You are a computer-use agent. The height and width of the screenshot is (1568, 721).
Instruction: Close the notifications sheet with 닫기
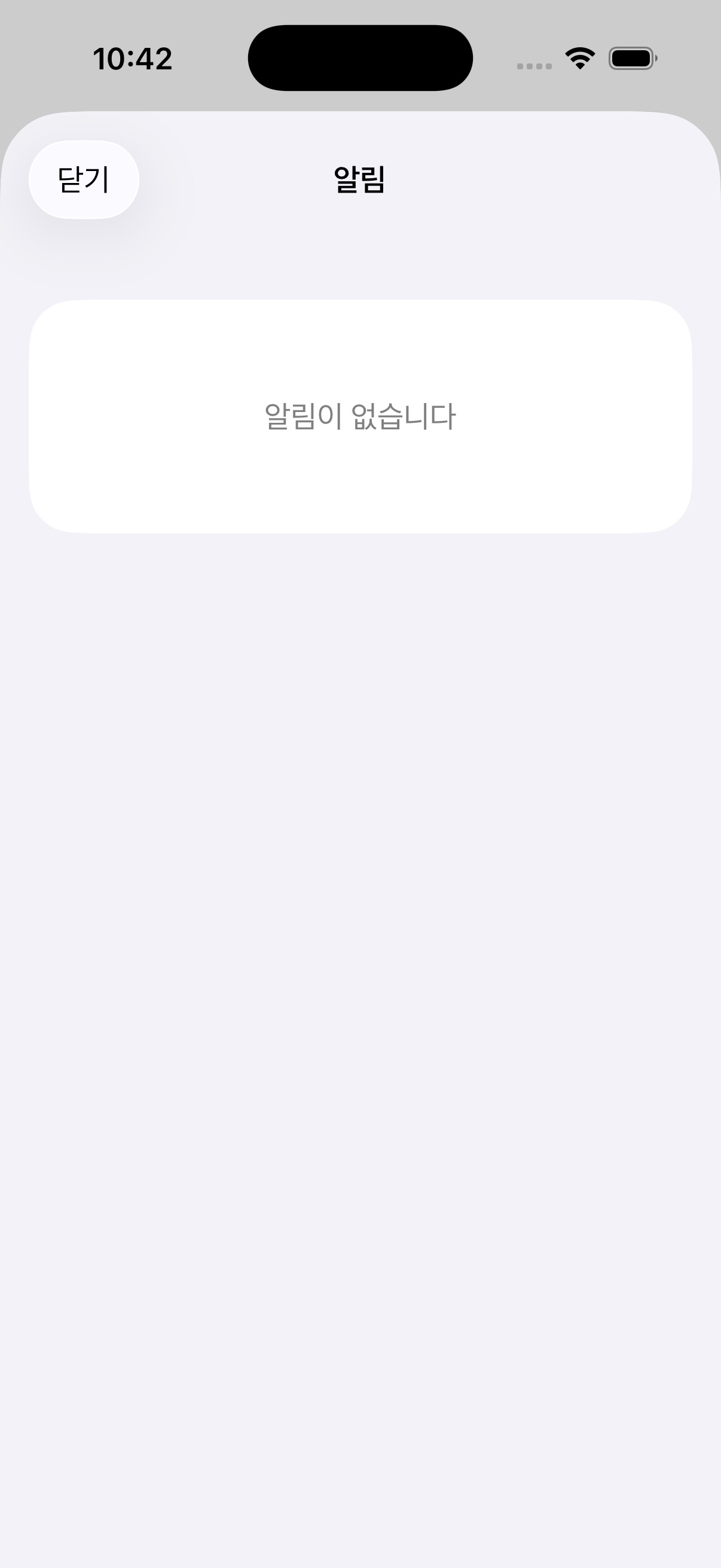(x=84, y=179)
